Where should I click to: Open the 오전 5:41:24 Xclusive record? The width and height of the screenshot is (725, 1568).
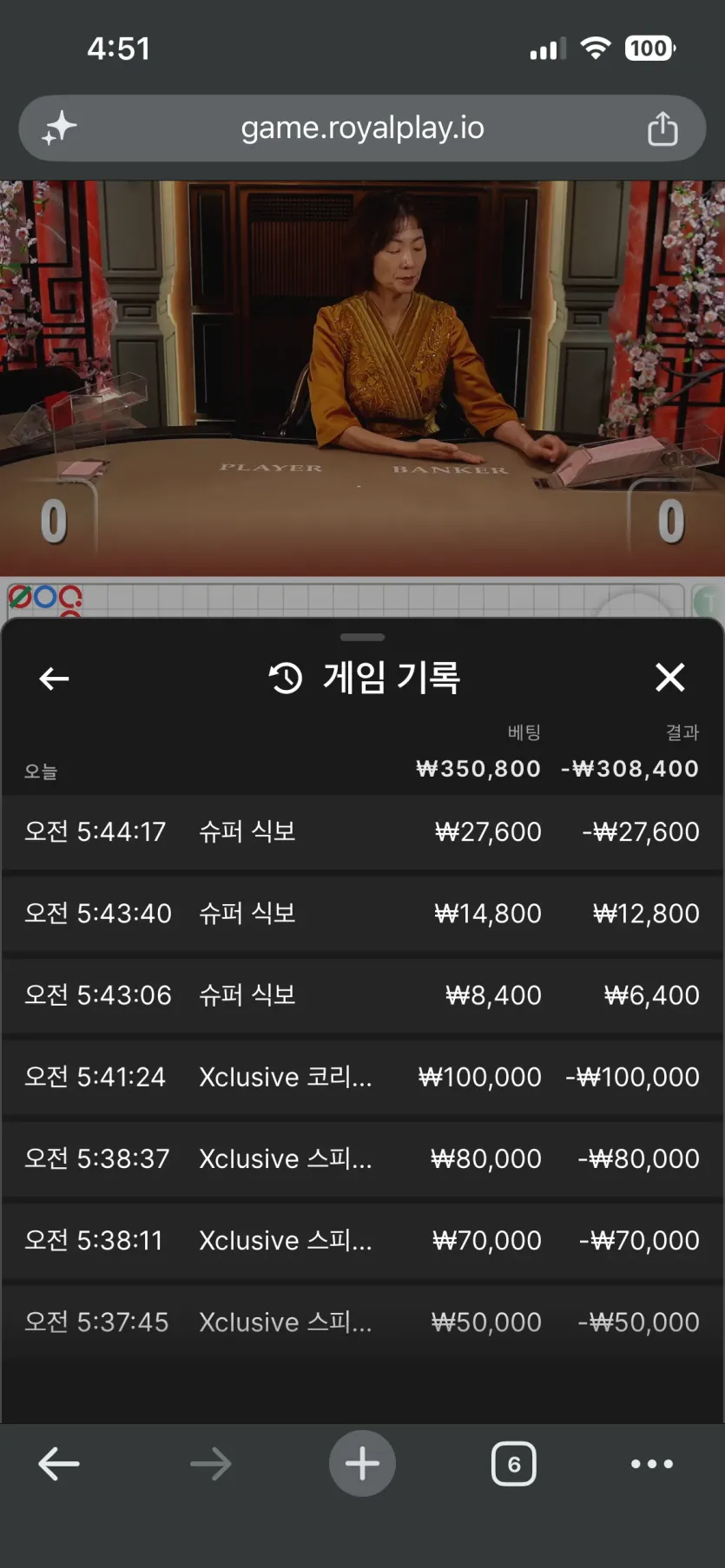(x=362, y=1077)
